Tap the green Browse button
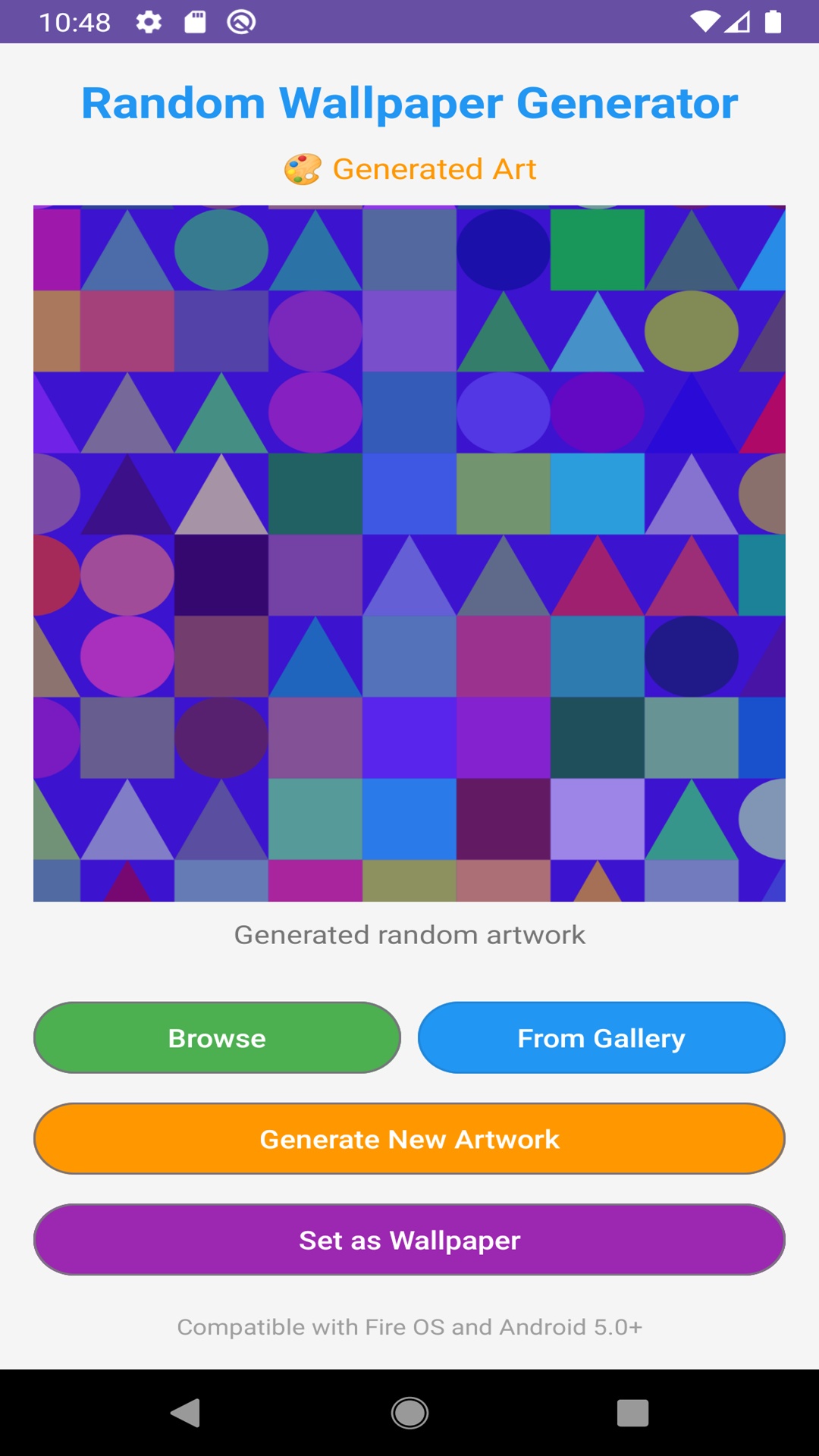 tap(217, 1037)
